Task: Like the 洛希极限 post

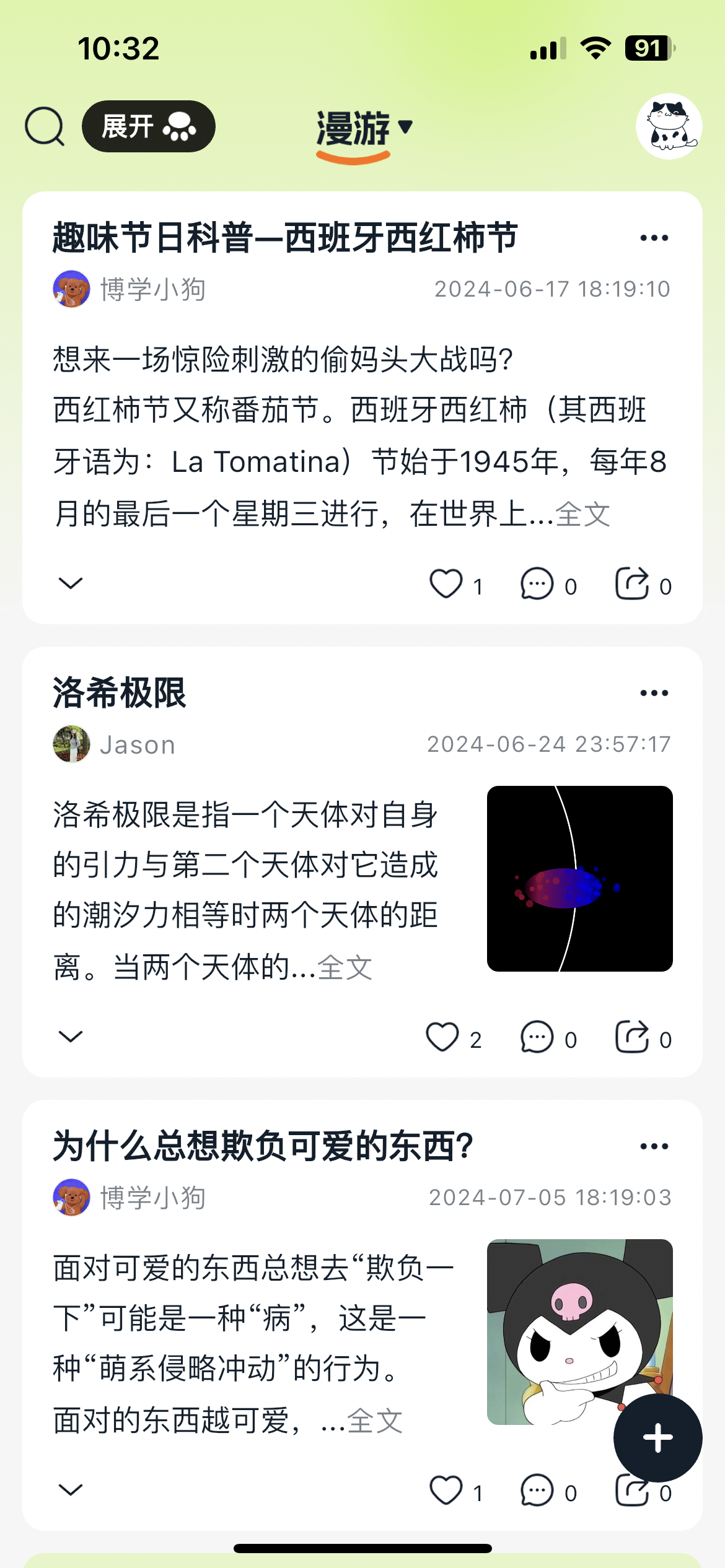Action: coord(442,1037)
